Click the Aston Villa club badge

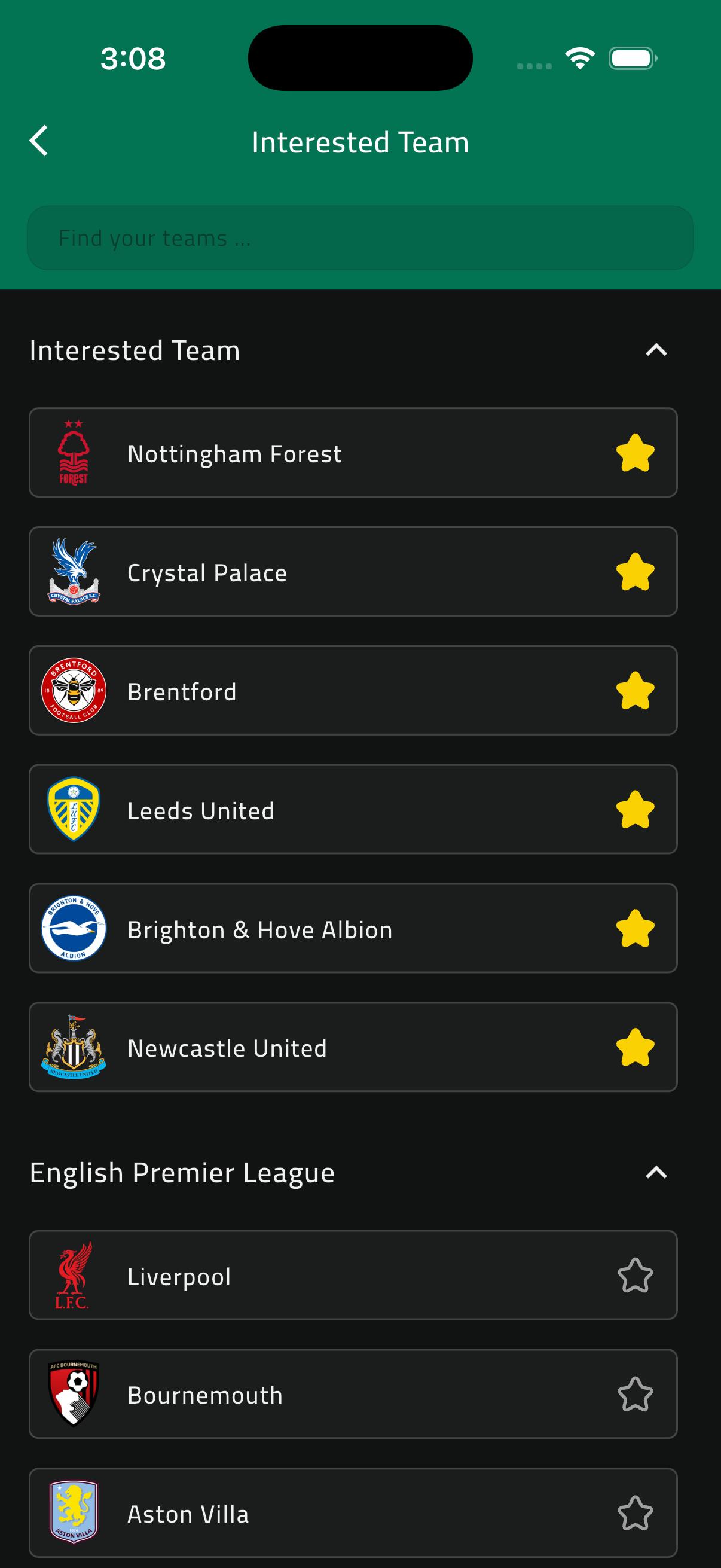tap(74, 1514)
